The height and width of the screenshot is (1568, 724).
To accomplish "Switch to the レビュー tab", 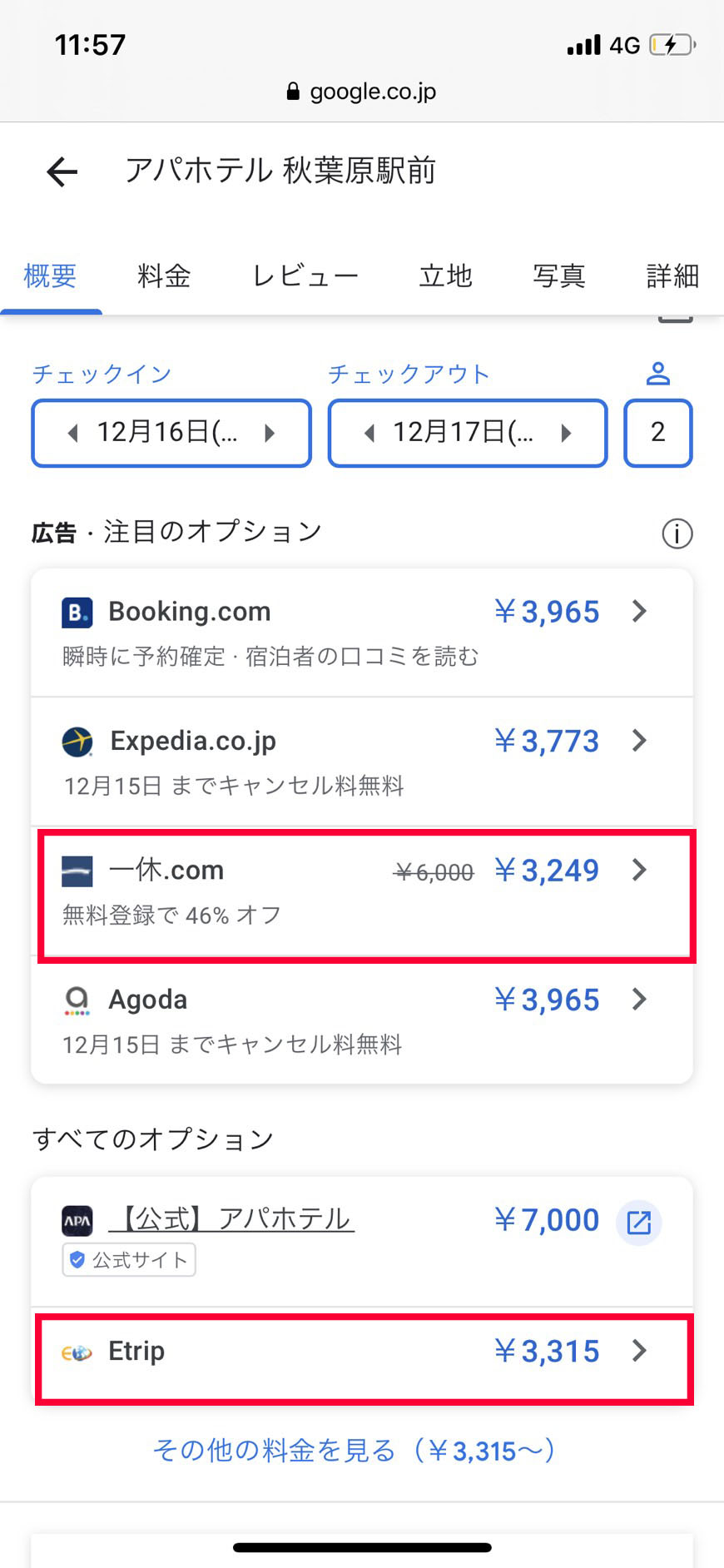I will click(x=305, y=275).
